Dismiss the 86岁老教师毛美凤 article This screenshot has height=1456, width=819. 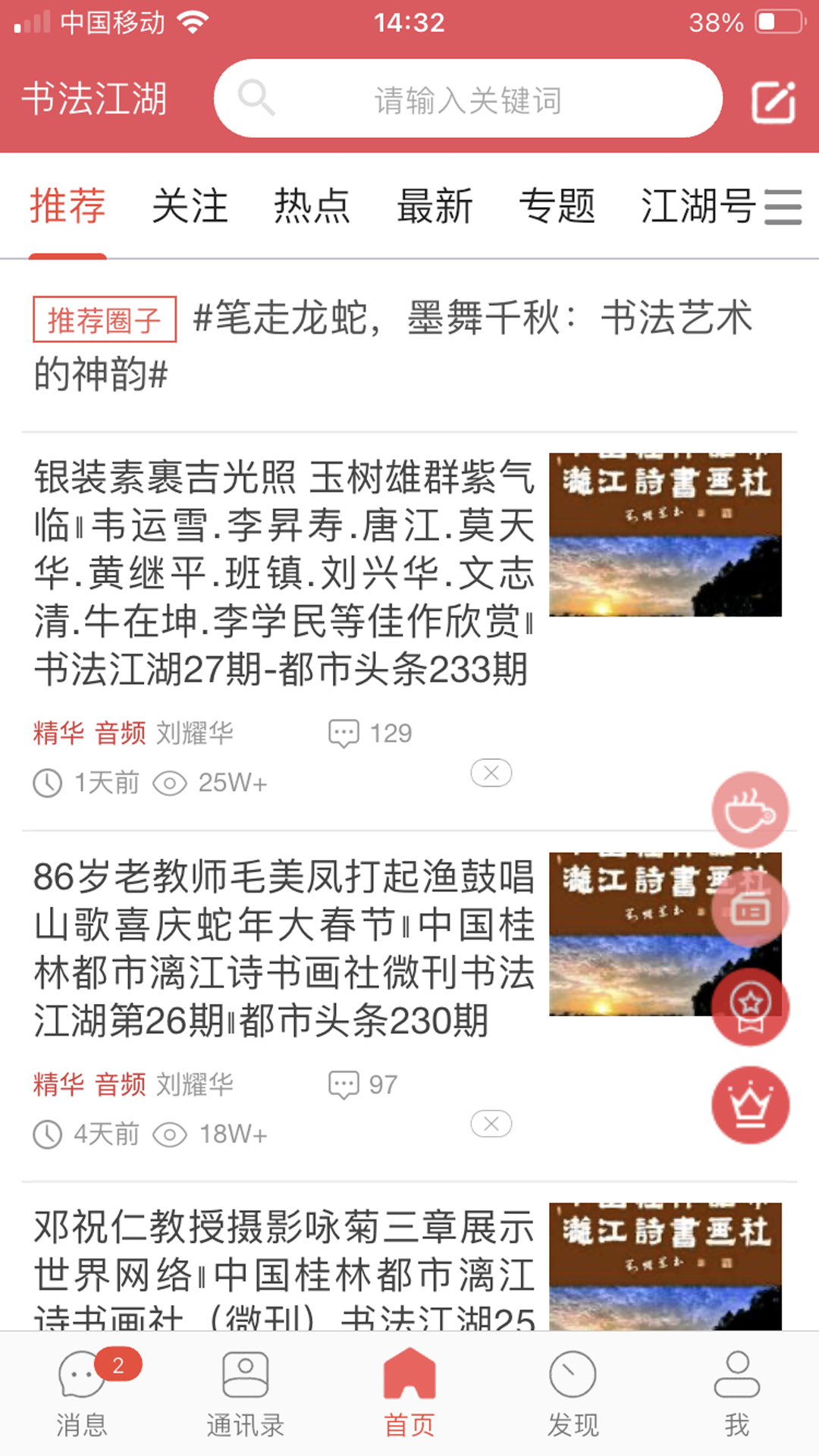(x=491, y=1124)
